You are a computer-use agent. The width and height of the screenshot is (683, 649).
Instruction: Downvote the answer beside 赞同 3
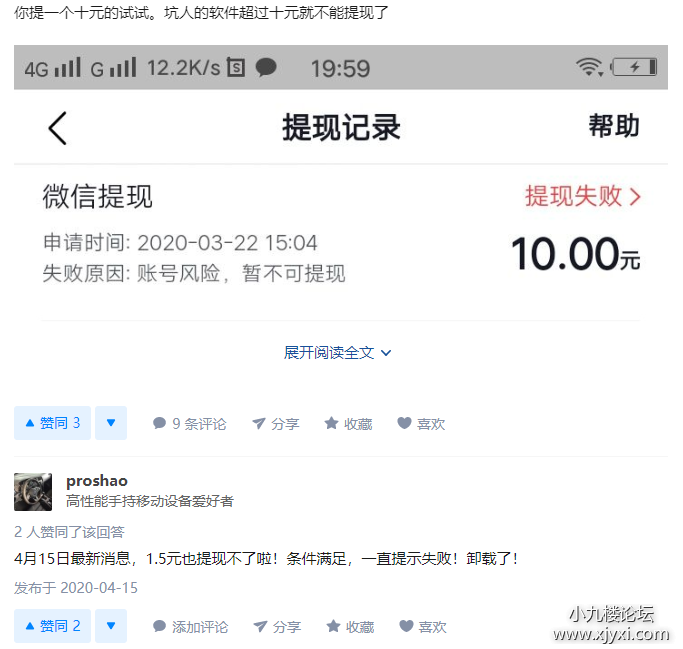tap(111, 423)
